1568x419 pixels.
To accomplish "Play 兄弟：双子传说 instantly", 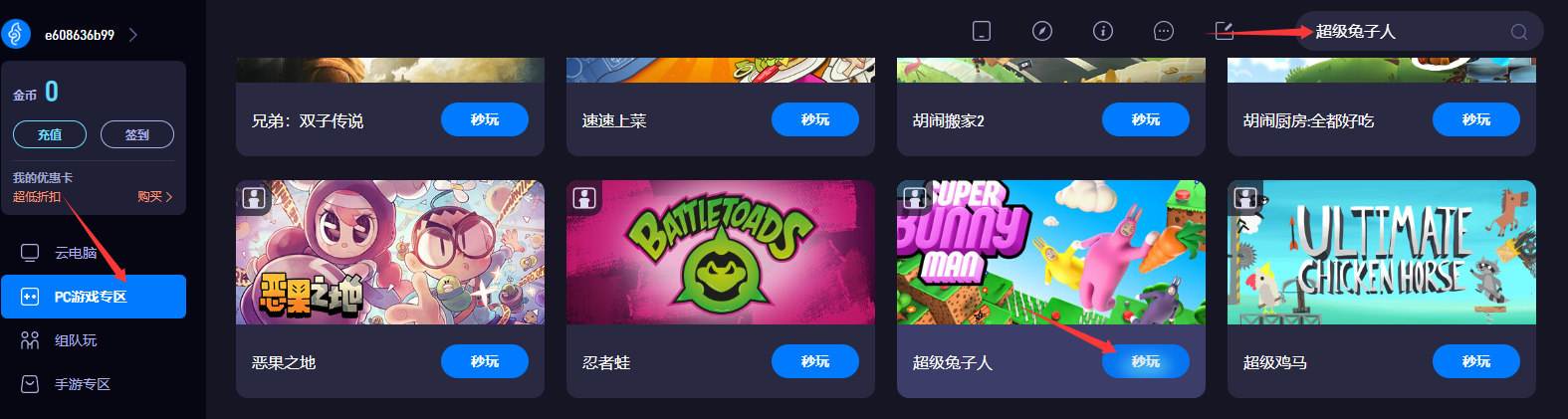I will tap(484, 119).
